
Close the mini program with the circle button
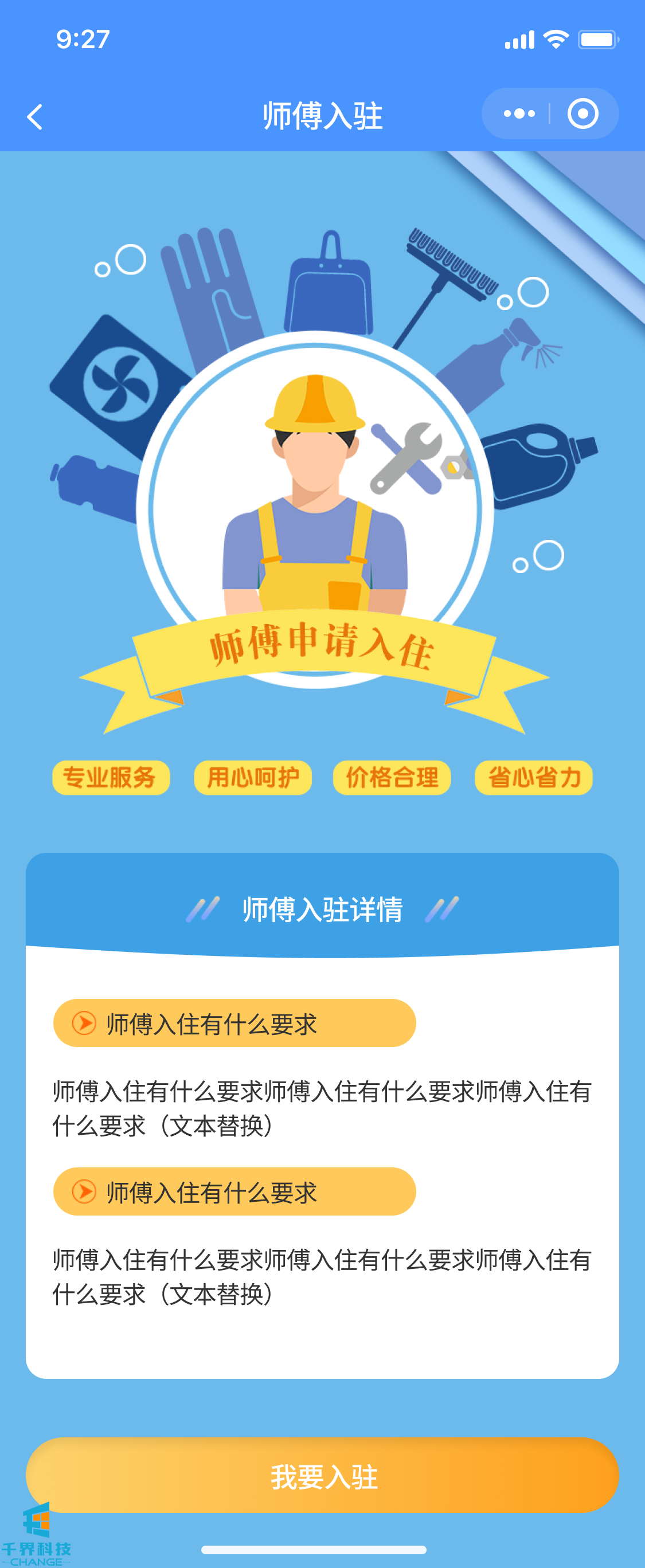pyautogui.click(x=583, y=114)
